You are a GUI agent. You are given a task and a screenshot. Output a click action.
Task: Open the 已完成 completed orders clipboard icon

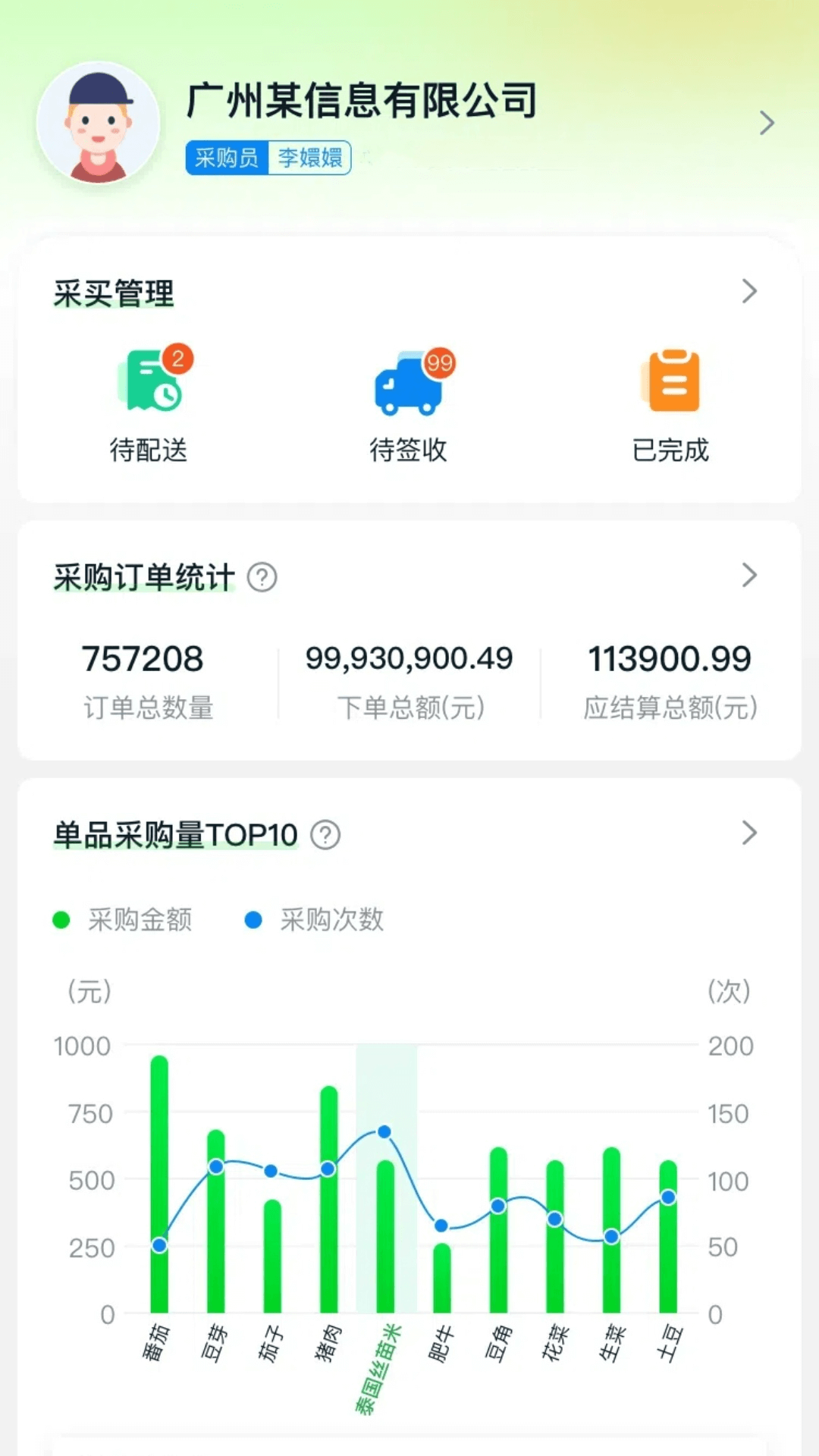pyautogui.click(x=670, y=383)
